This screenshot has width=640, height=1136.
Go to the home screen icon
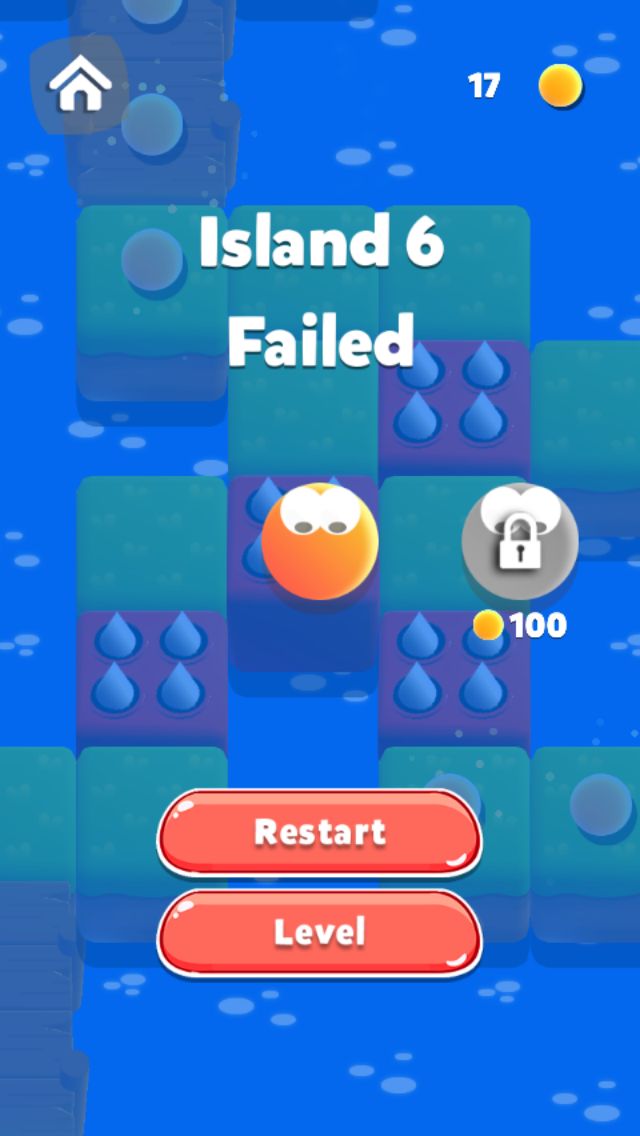tap(82, 87)
